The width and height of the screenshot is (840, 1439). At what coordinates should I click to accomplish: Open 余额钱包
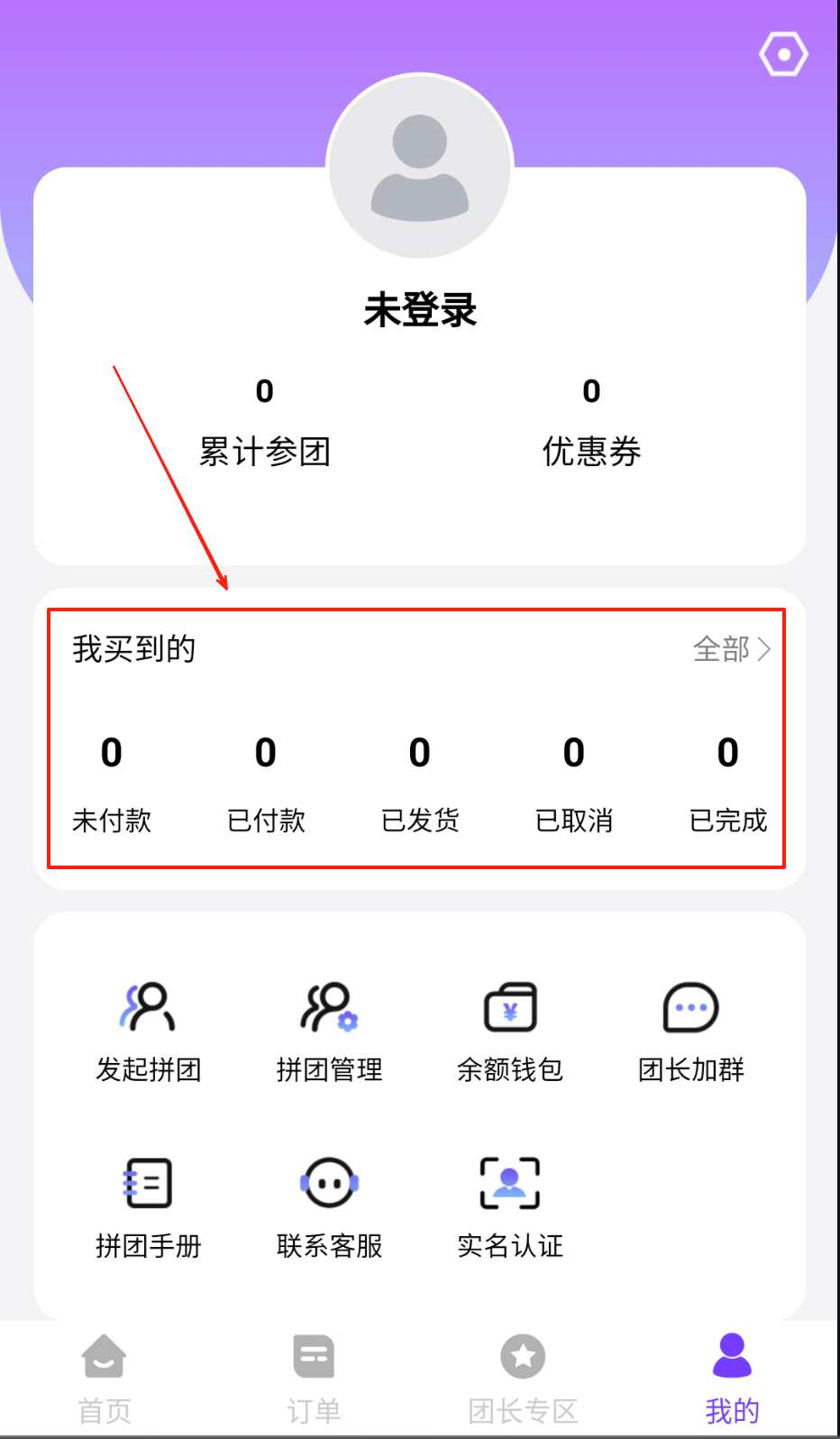tap(510, 1031)
